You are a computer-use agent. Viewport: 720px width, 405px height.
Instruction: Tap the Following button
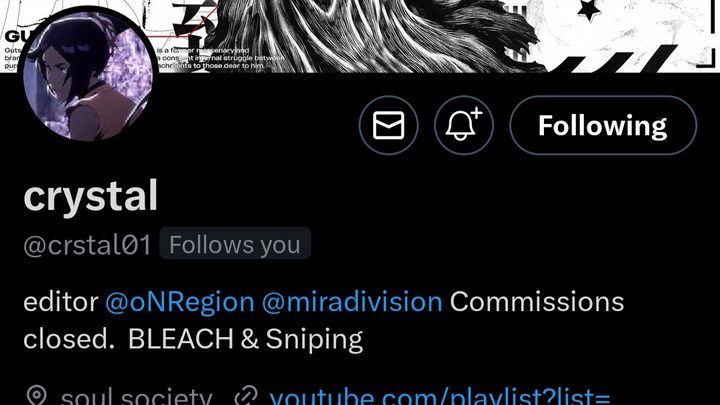pos(602,126)
